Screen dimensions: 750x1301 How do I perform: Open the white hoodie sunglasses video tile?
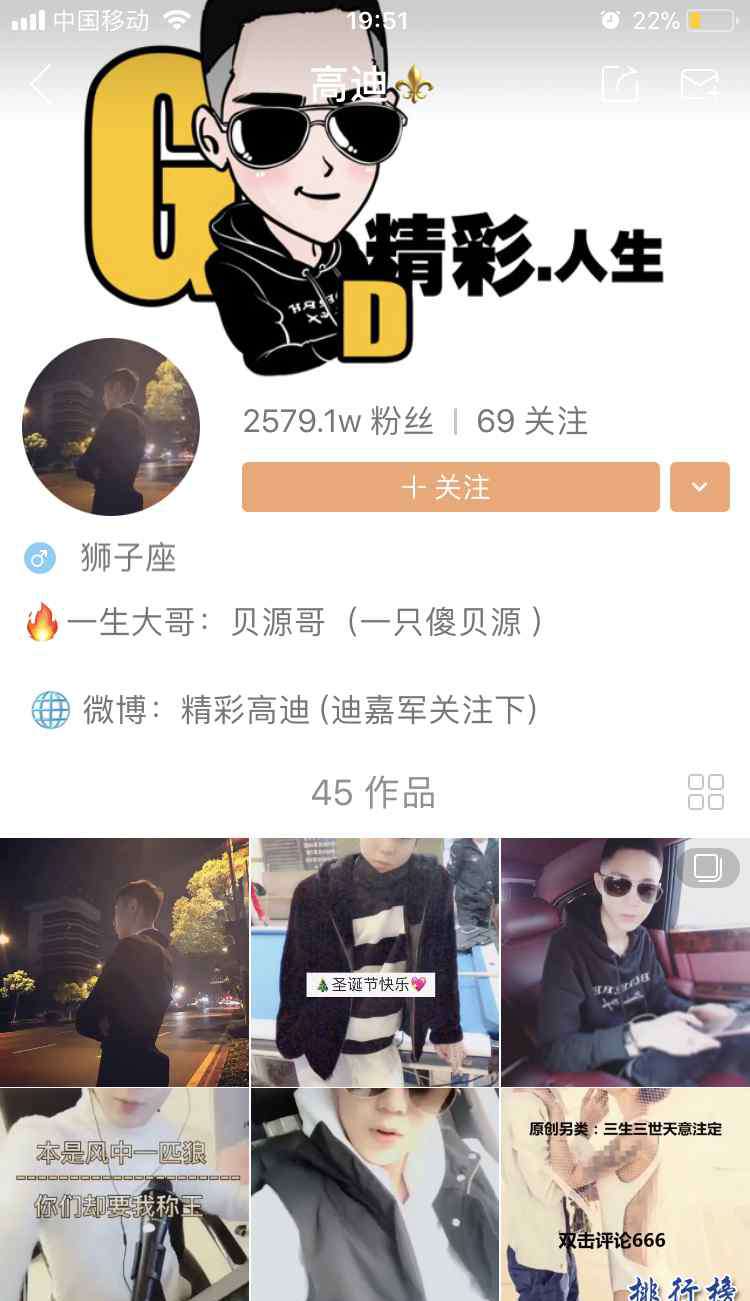point(375,1195)
